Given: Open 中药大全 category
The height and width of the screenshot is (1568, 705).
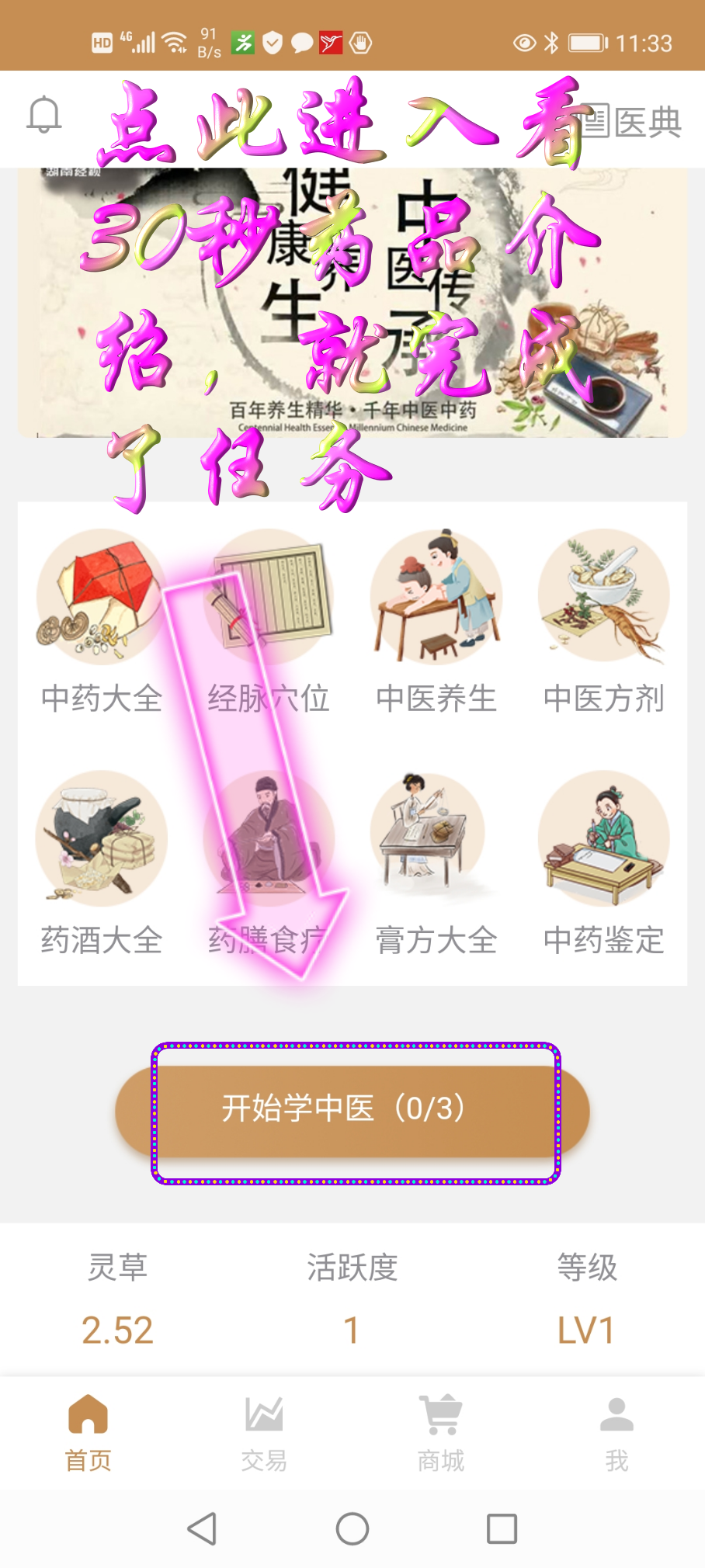Looking at the screenshot, I should click(x=102, y=621).
